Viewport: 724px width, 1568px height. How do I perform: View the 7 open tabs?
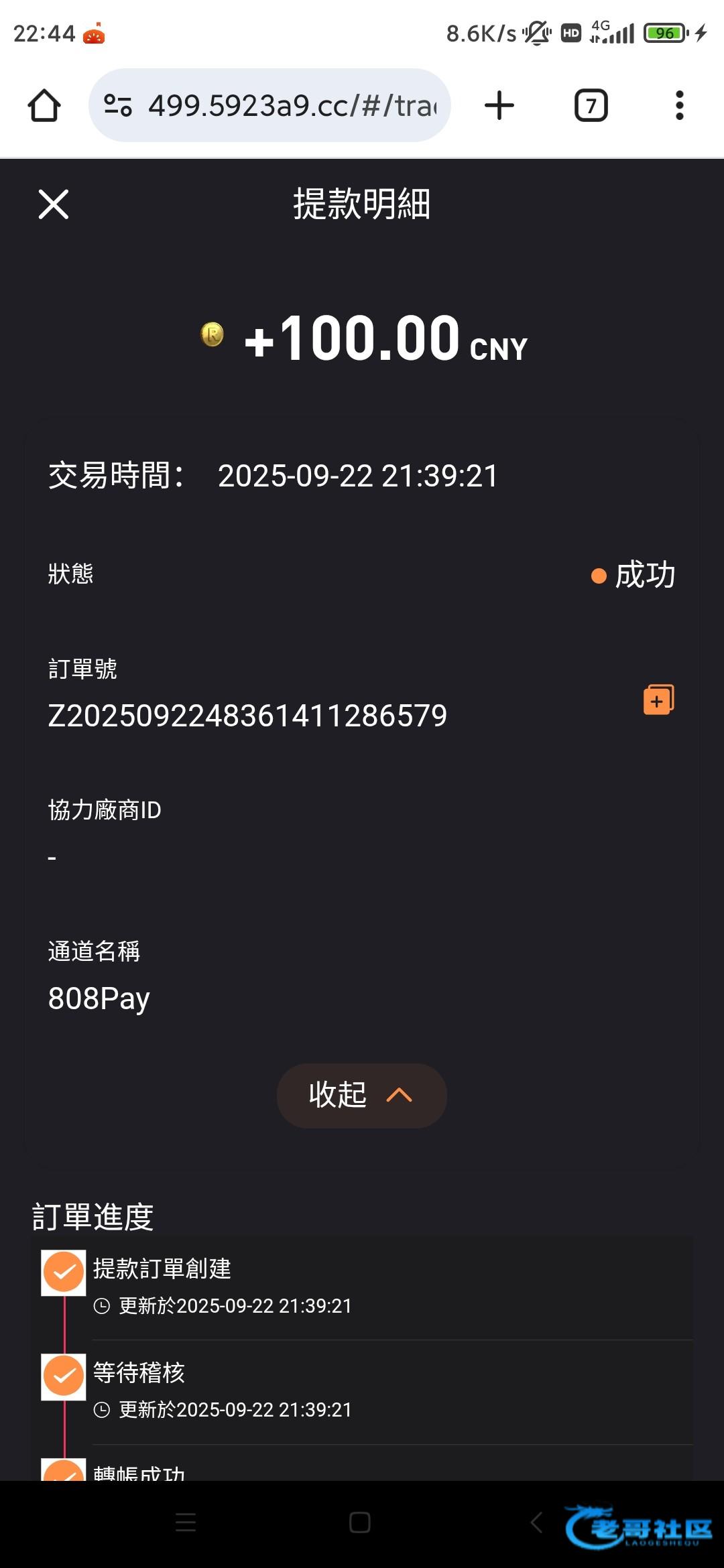pos(591,106)
